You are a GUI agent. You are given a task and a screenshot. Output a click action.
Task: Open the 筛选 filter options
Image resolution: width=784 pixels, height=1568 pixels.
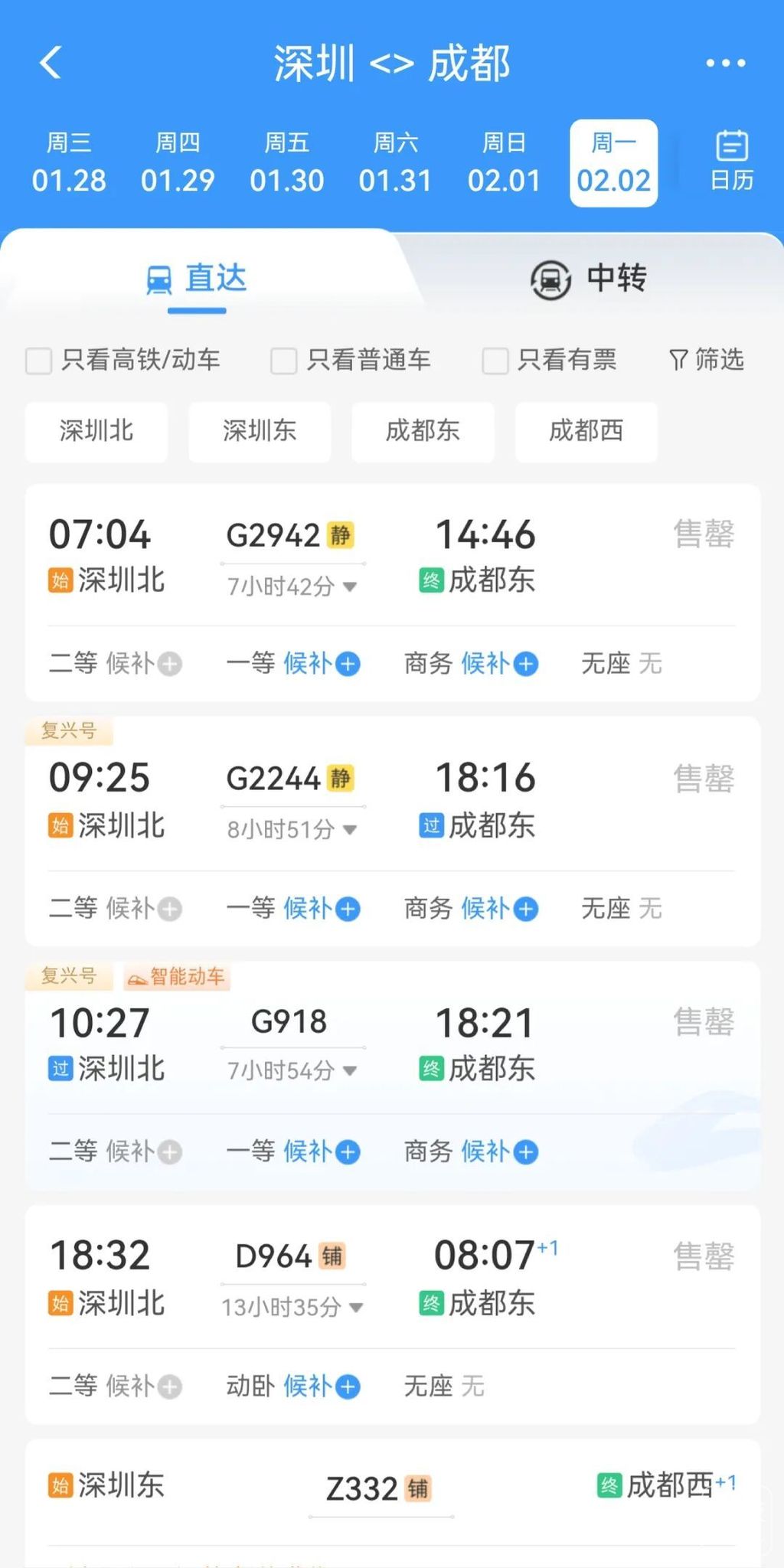click(x=706, y=359)
